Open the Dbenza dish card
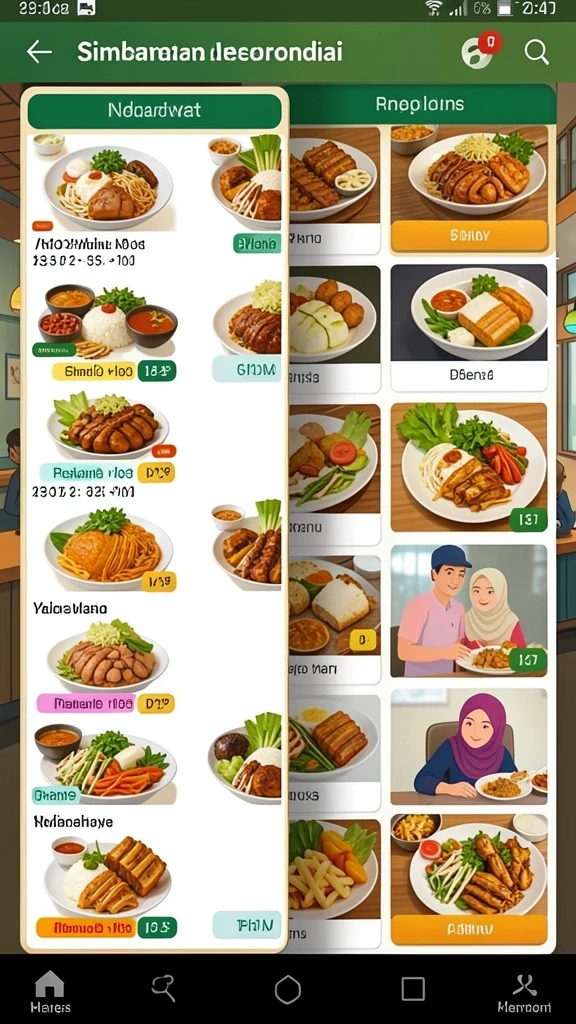Screen dimensions: 576x1024 point(469,328)
